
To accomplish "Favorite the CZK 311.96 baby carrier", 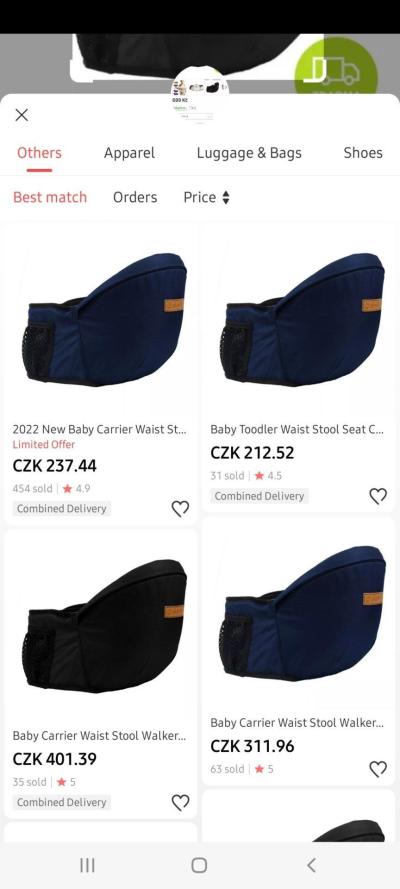I will (x=378, y=769).
